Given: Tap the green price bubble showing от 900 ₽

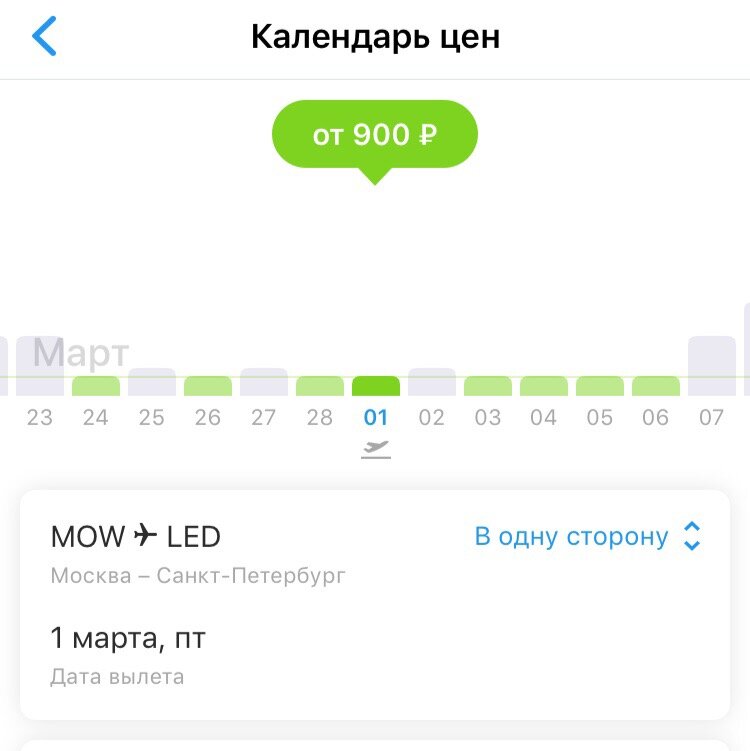Looking at the screenshot, I should pos(375,132).
